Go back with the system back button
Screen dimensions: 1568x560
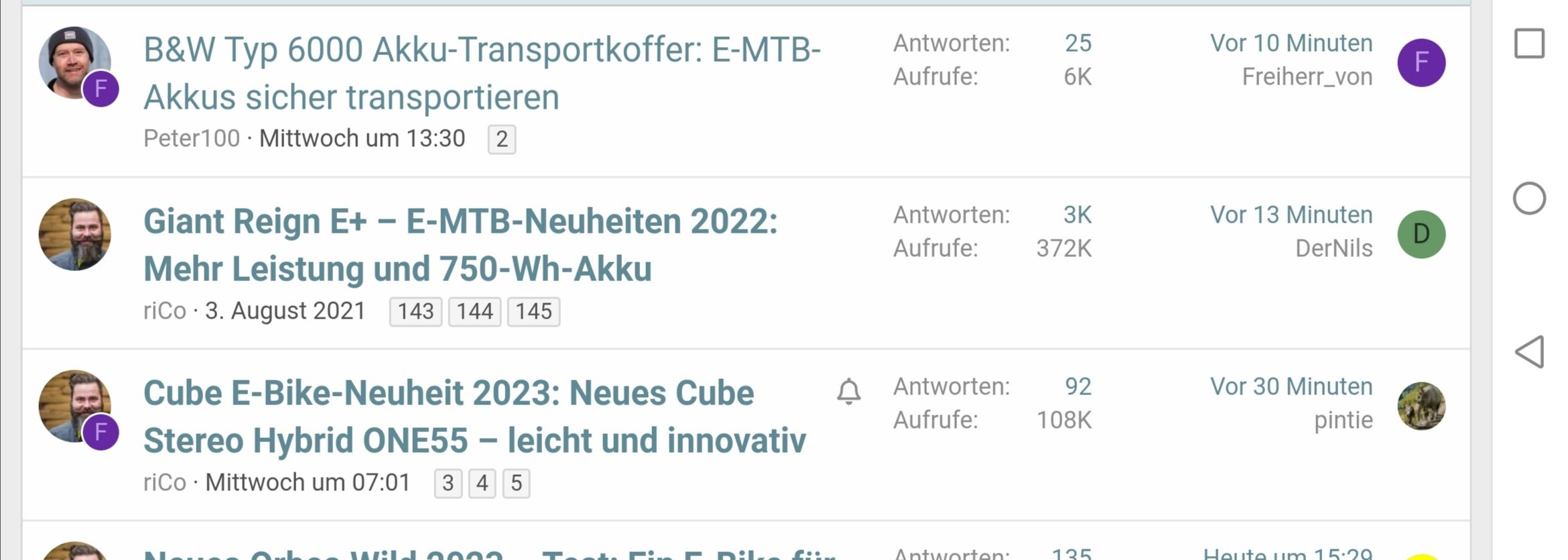click(x=1529, y=352)
